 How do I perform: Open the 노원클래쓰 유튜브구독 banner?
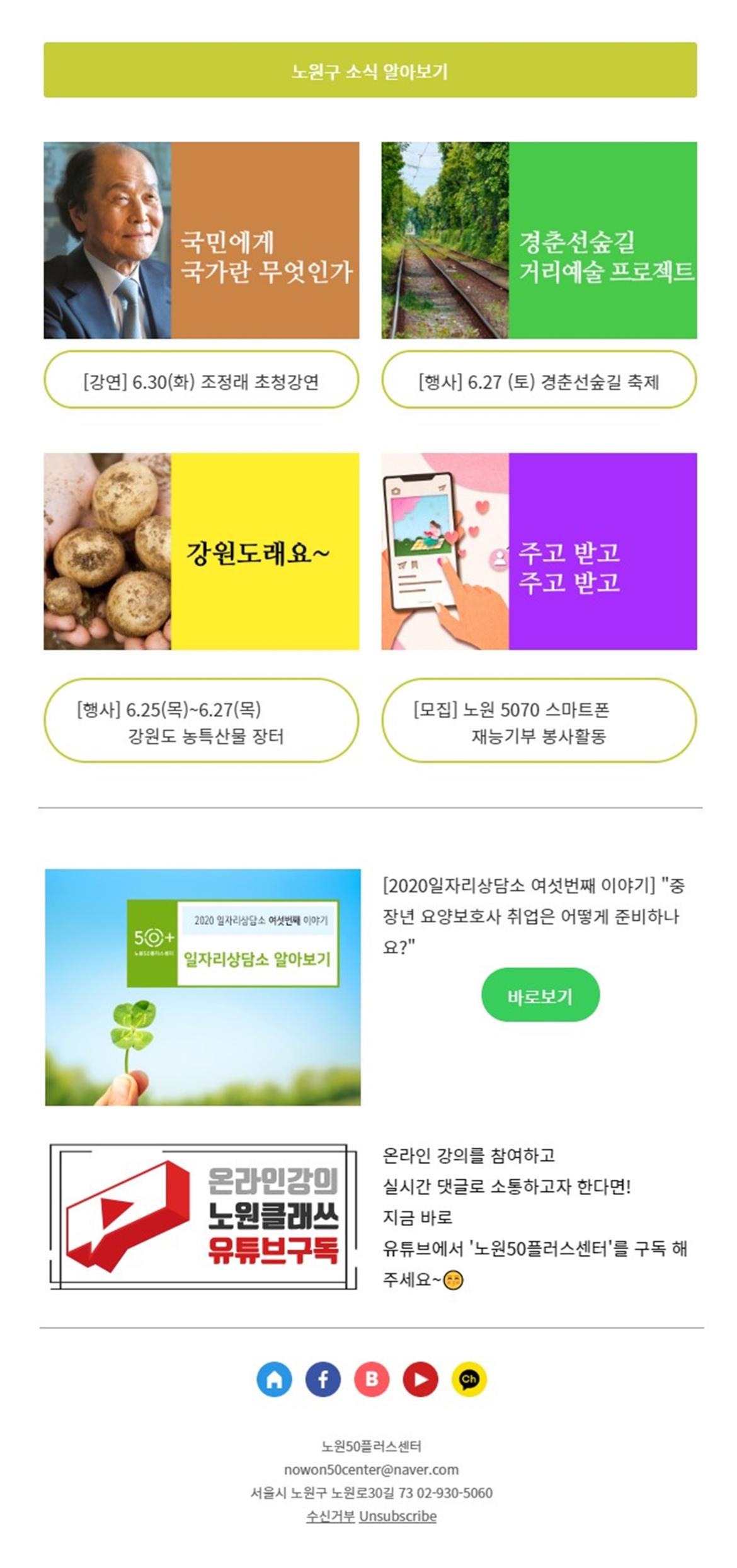(203, 1216)
